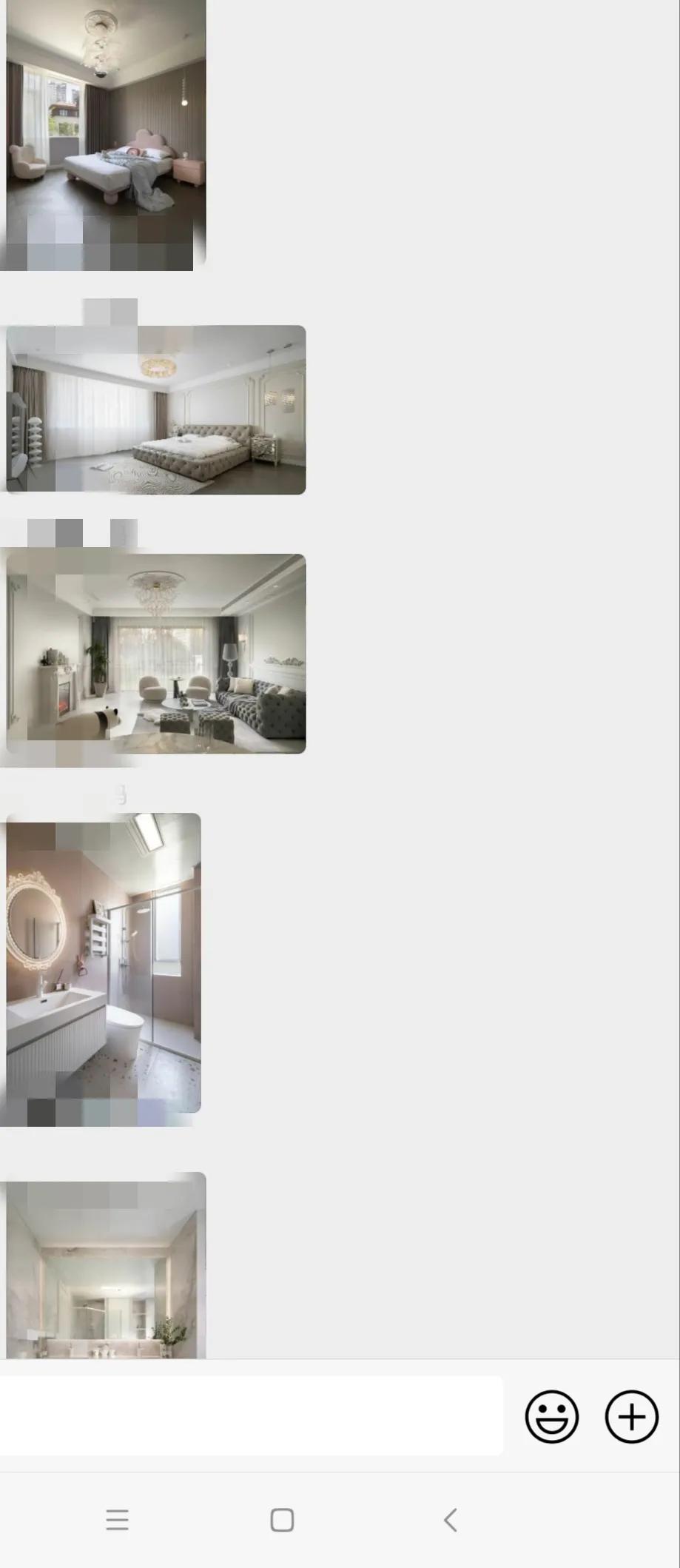The width and height of the screenshot is (680, 1568).
Task: View the grey tufted bed bedroom image
Action: pyautogui.click(x=156, y=410)
